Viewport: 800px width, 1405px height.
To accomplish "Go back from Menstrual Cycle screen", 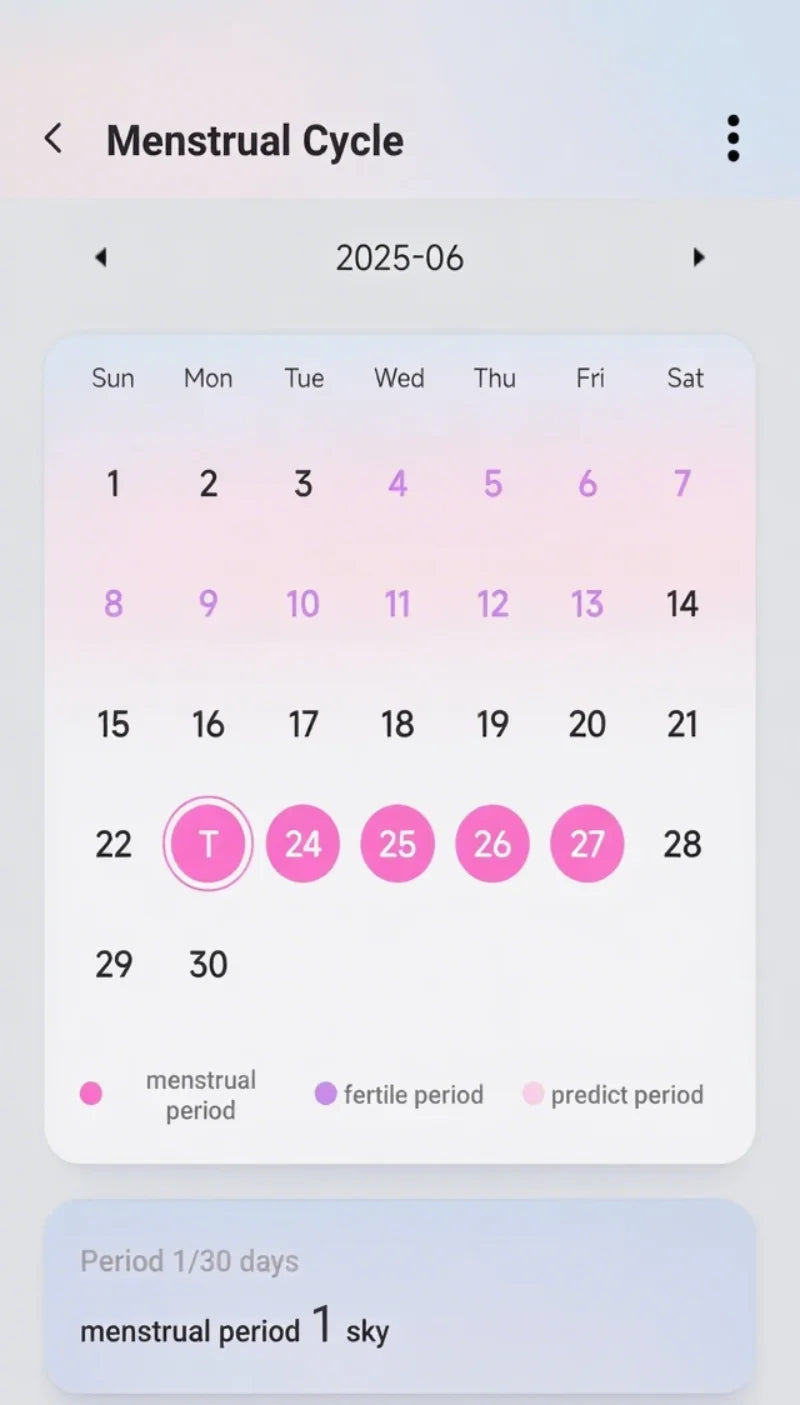I will 54,139.
